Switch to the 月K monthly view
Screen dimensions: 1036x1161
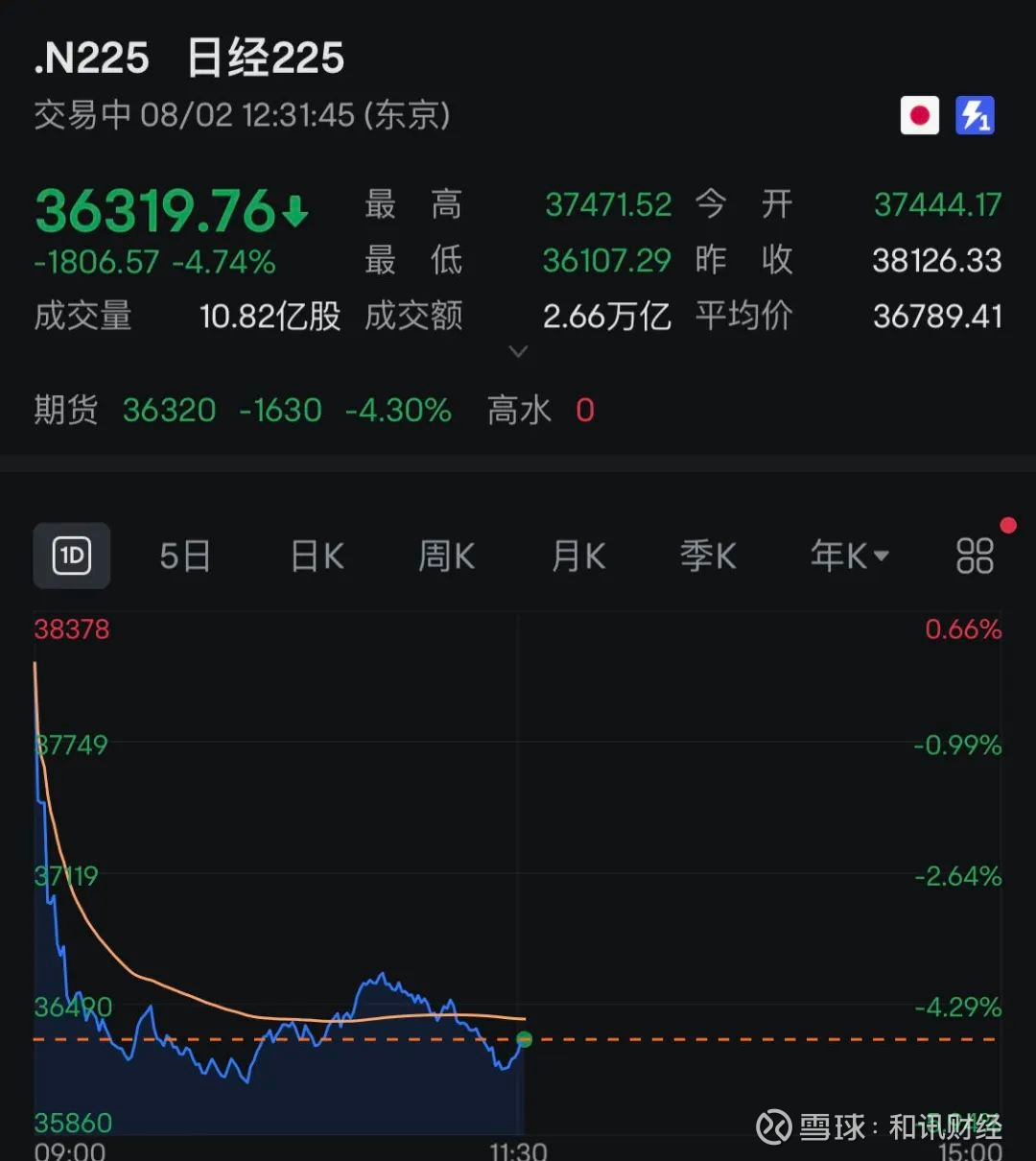click(577, 556)
